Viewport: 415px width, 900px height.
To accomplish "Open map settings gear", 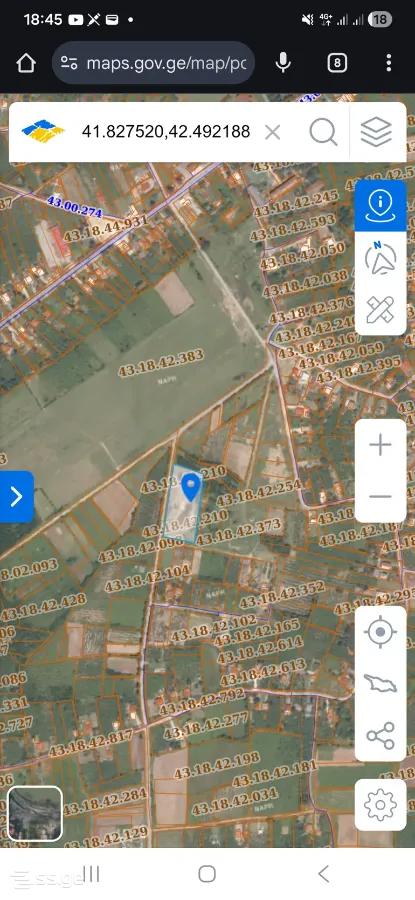I will [381, 805].
